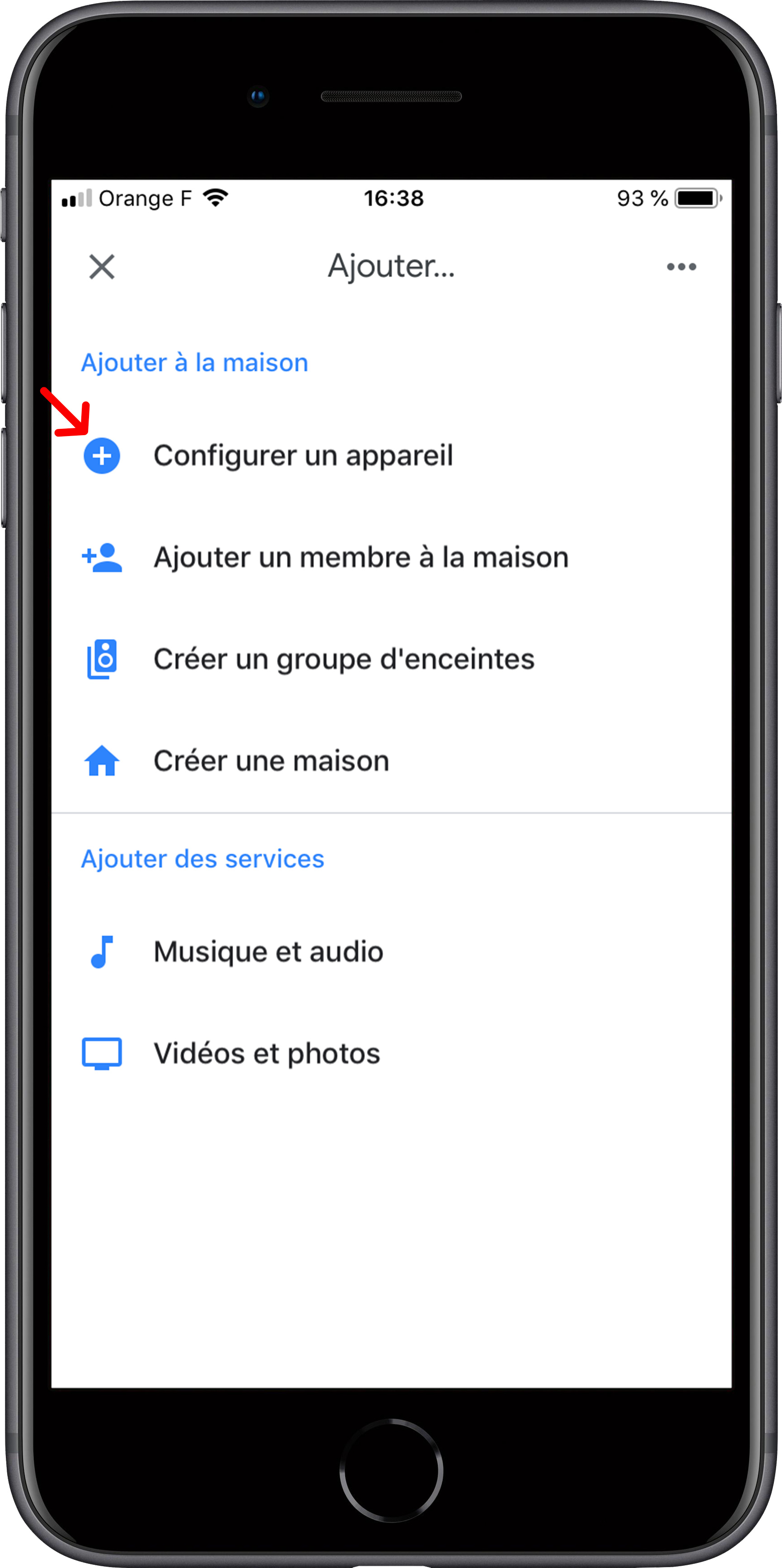Choose Créer un groupe d'enceintes
782x1568 pixels.
344,659
